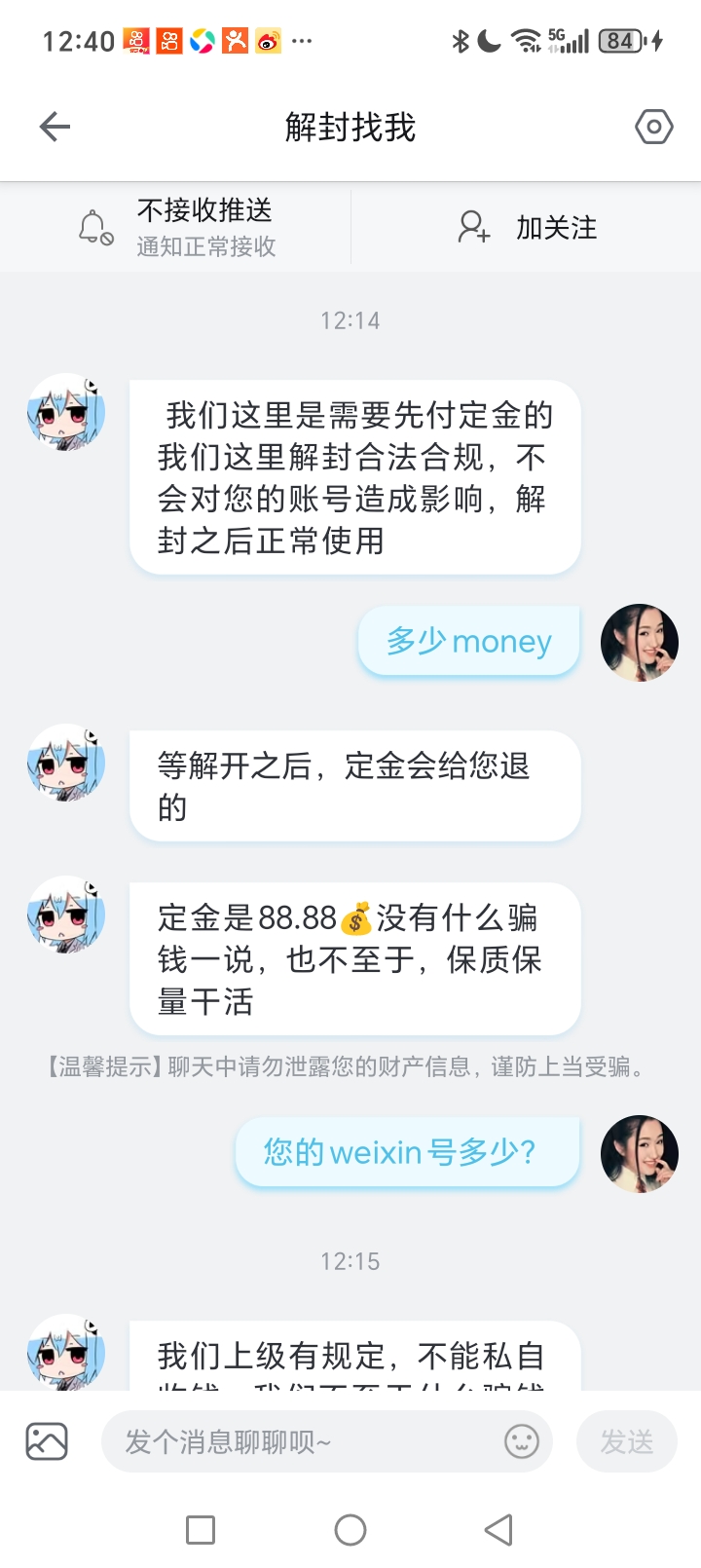Viewport: 701px width, 1568px height.
Task: Open the emoji smiley panel
Action: pos(522,1441)
